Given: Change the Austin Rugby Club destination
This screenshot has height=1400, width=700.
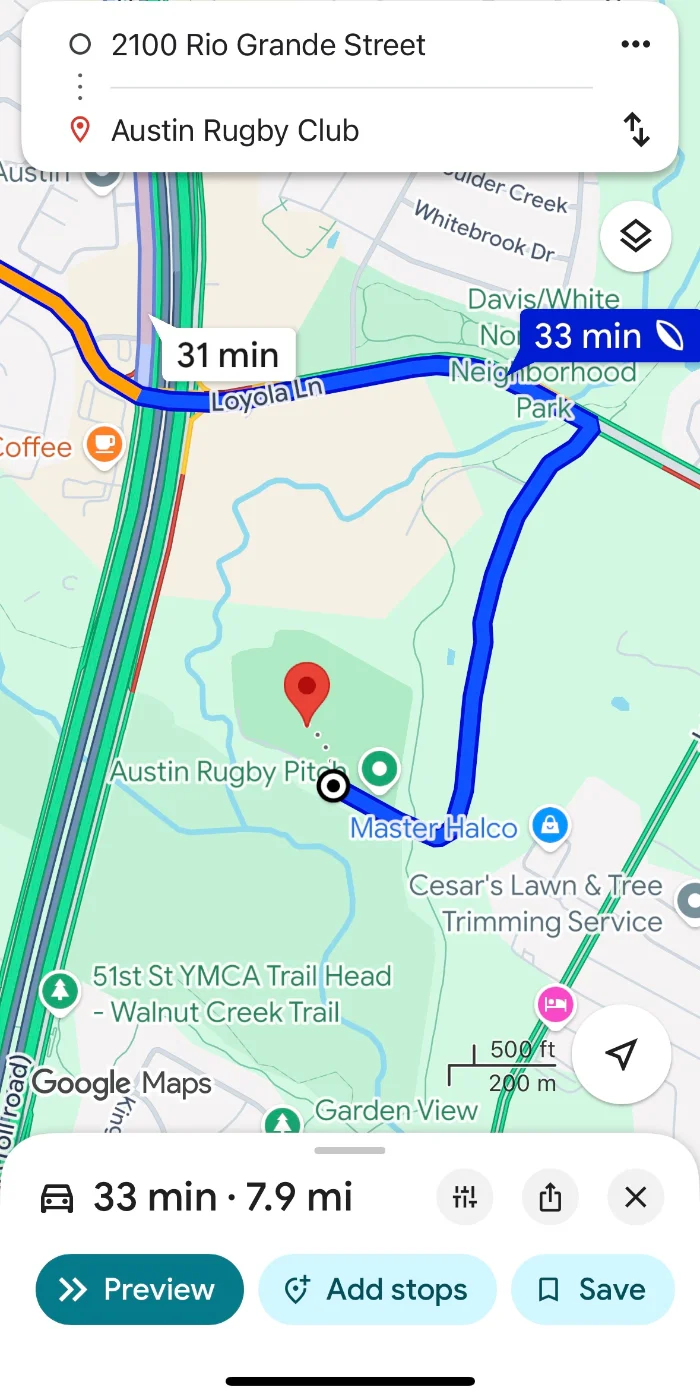Looking at the screenshot, I should pyautogui.click(x=235, y=131).
